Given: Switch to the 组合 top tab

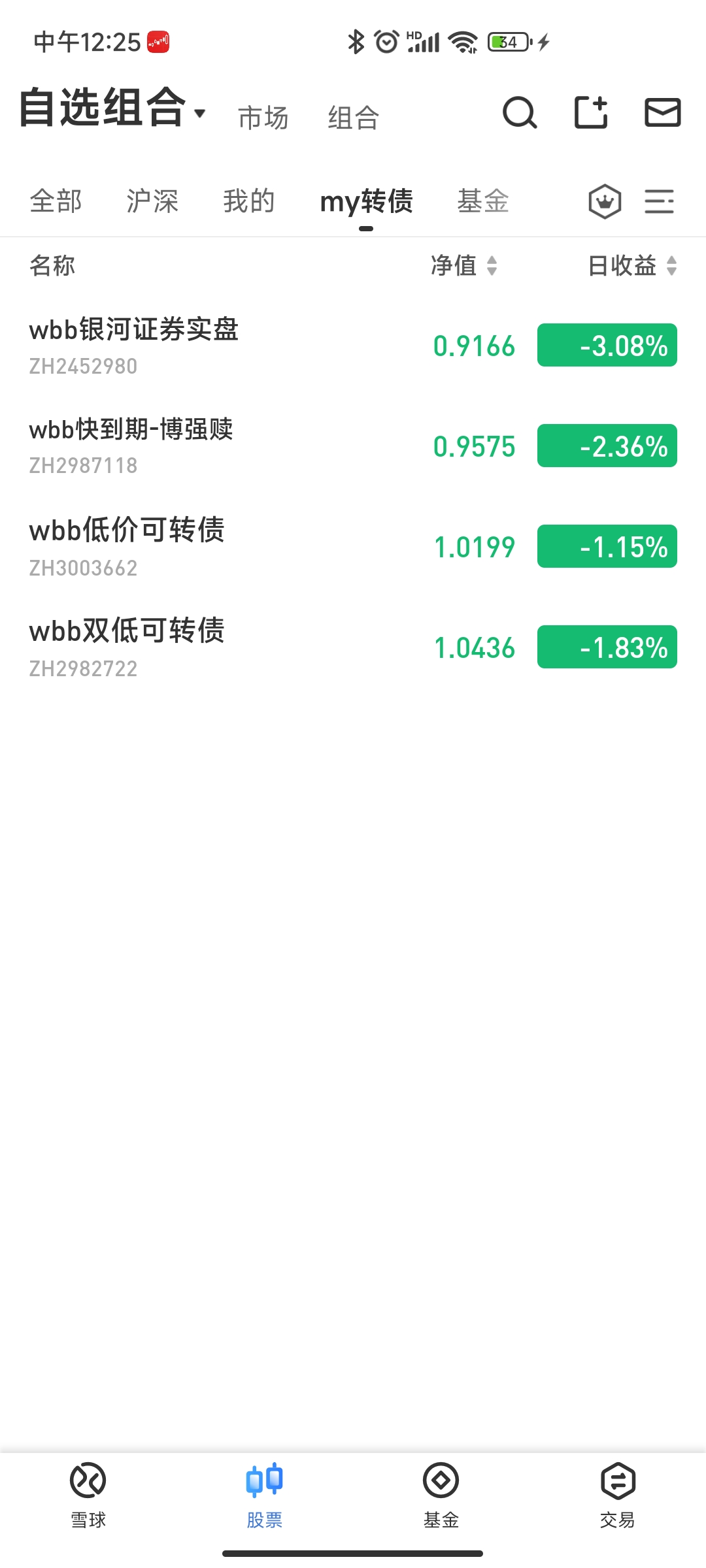Looking at the screenshot, I should (x=353, y=118).
